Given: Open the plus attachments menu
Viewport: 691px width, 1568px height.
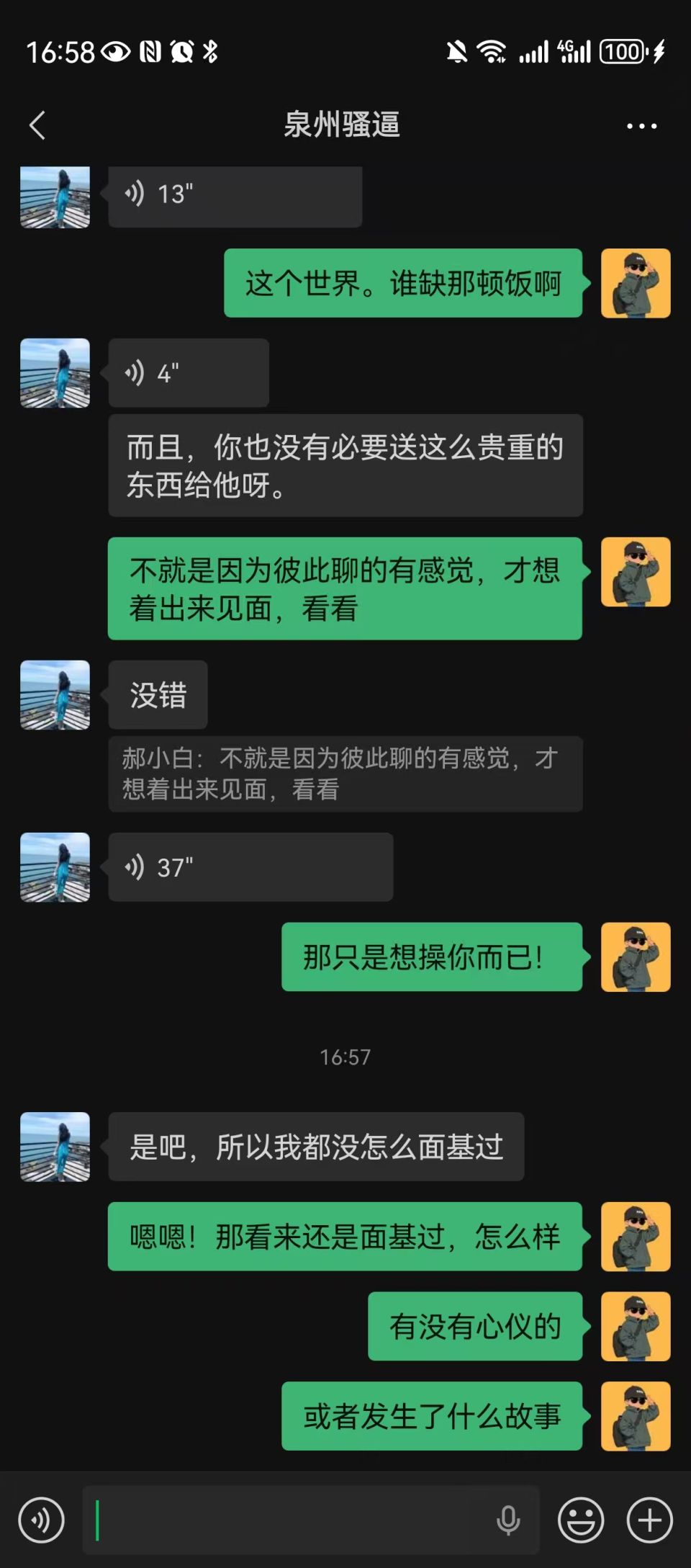Looking at the screenshot, I should 649,1520.
